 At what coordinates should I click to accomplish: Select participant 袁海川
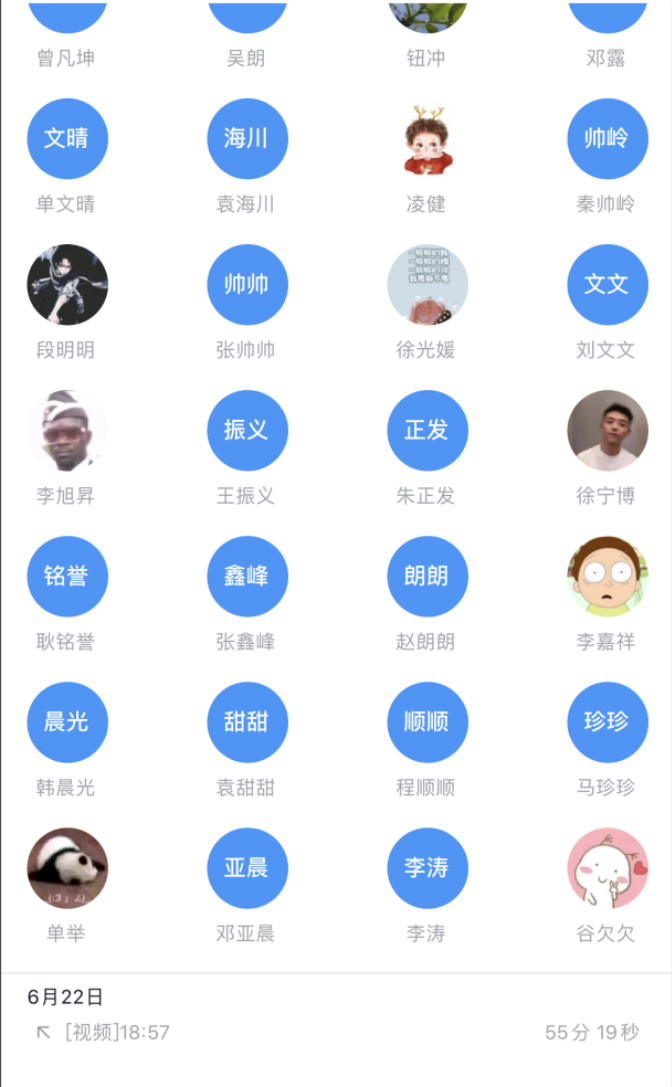pos(247,139)
